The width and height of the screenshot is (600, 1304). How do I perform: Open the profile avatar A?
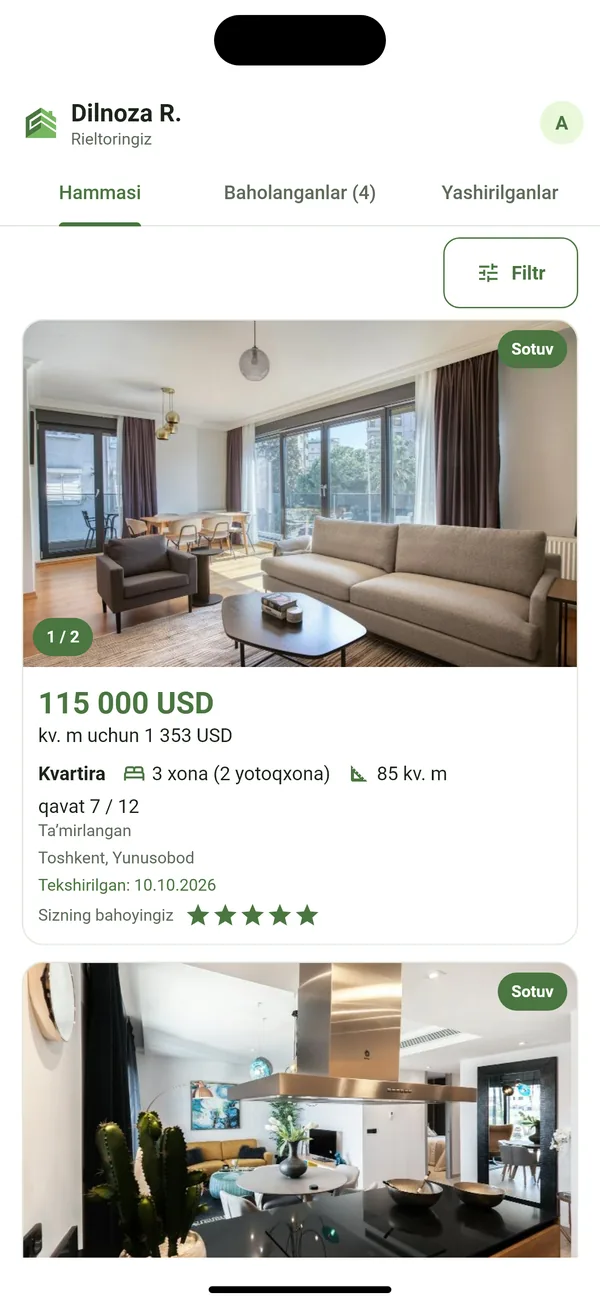click(561, 124)
